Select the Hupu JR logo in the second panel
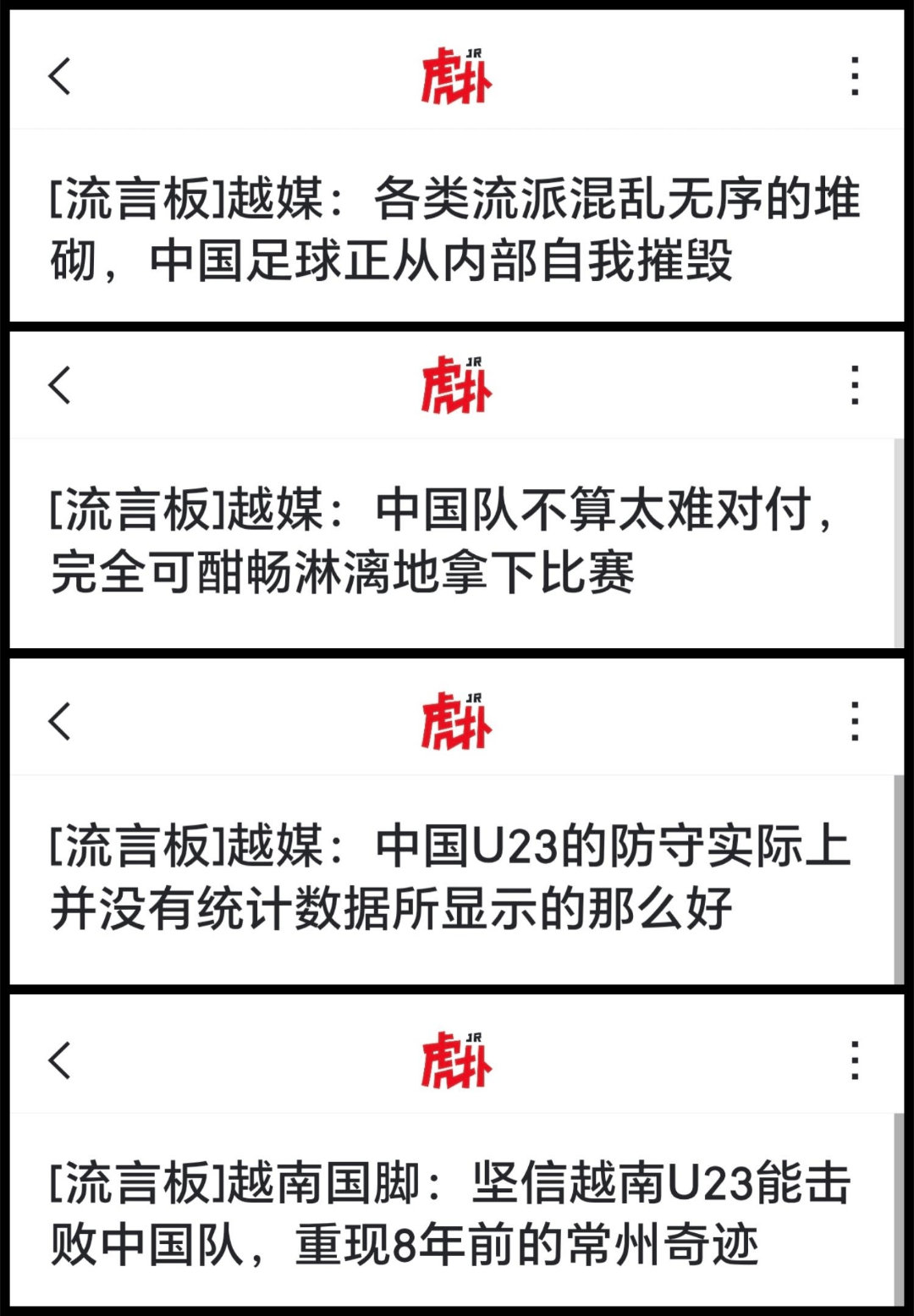Viewport: 914px width, 1316px height. pos(457,385)
